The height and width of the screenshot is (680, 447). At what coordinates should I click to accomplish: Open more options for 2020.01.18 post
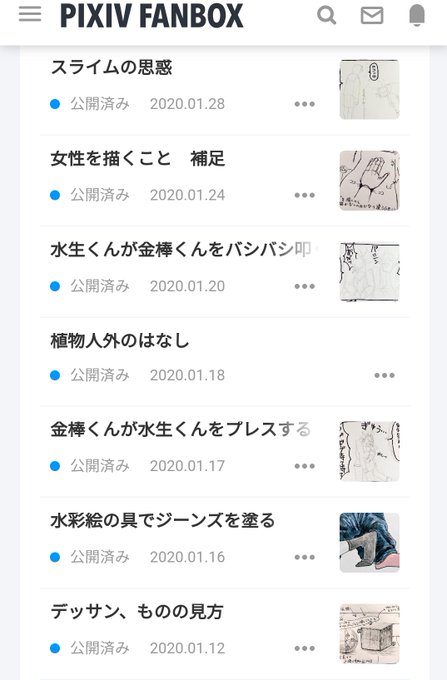[x=384, y=375]
